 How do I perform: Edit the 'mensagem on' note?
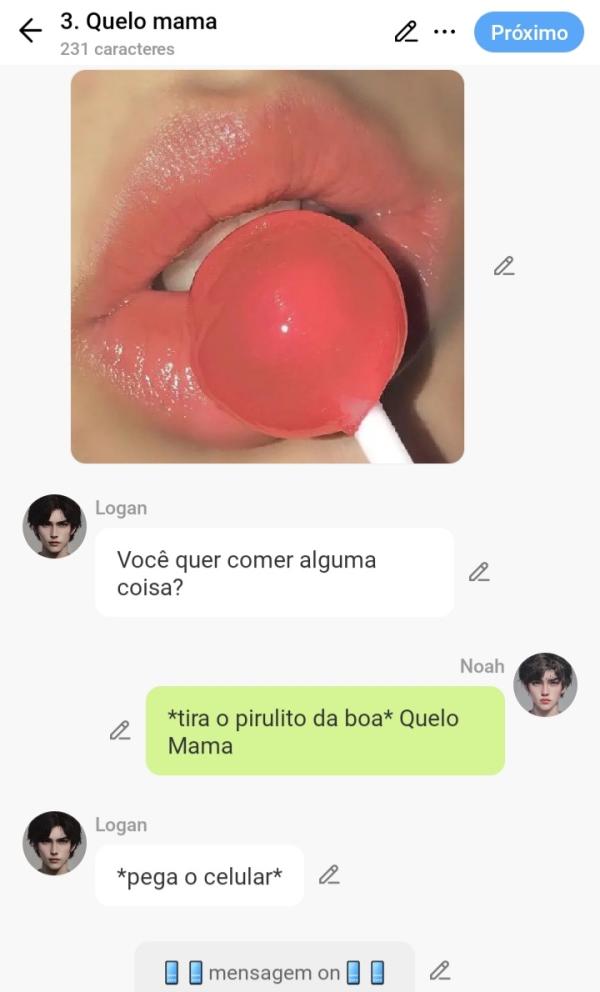point(439,970)
